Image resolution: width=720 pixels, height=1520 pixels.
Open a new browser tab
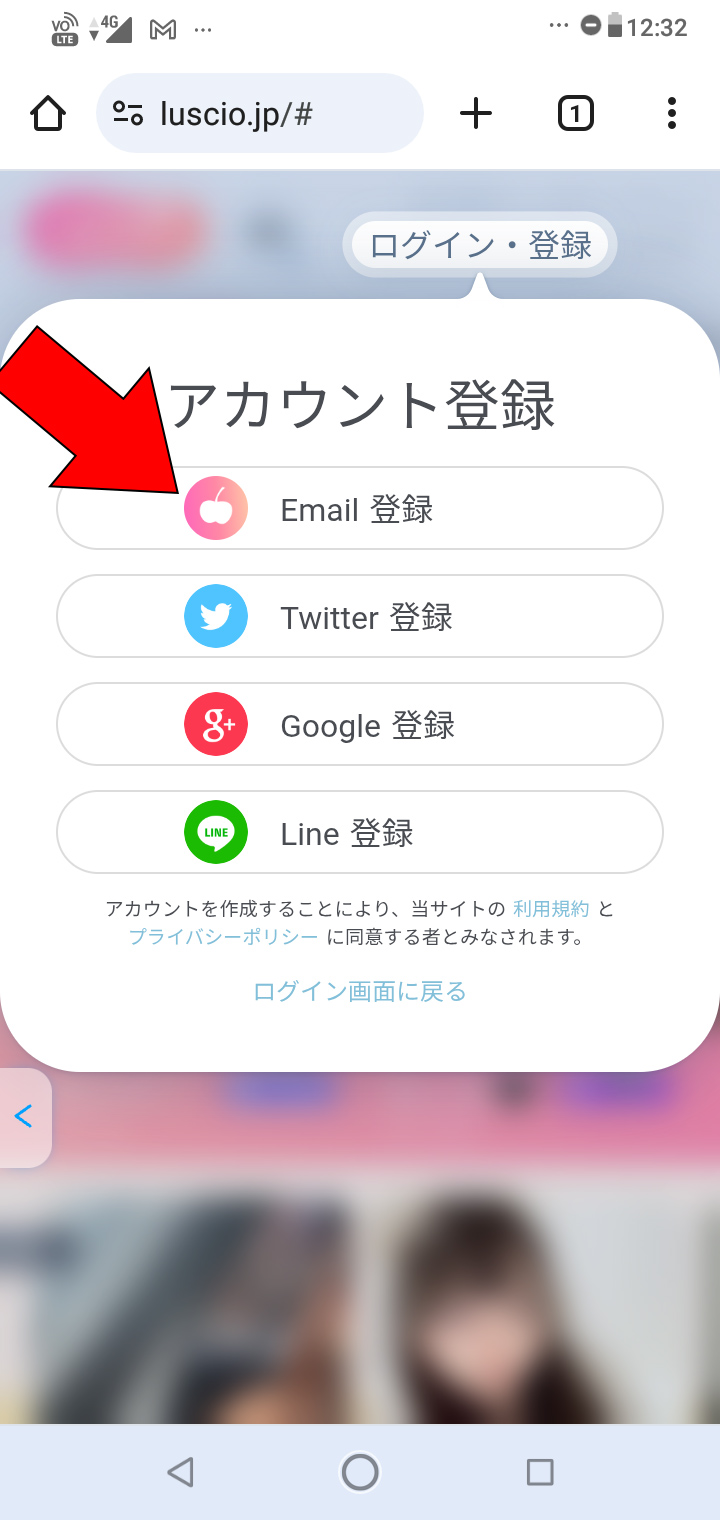[476, 114]
